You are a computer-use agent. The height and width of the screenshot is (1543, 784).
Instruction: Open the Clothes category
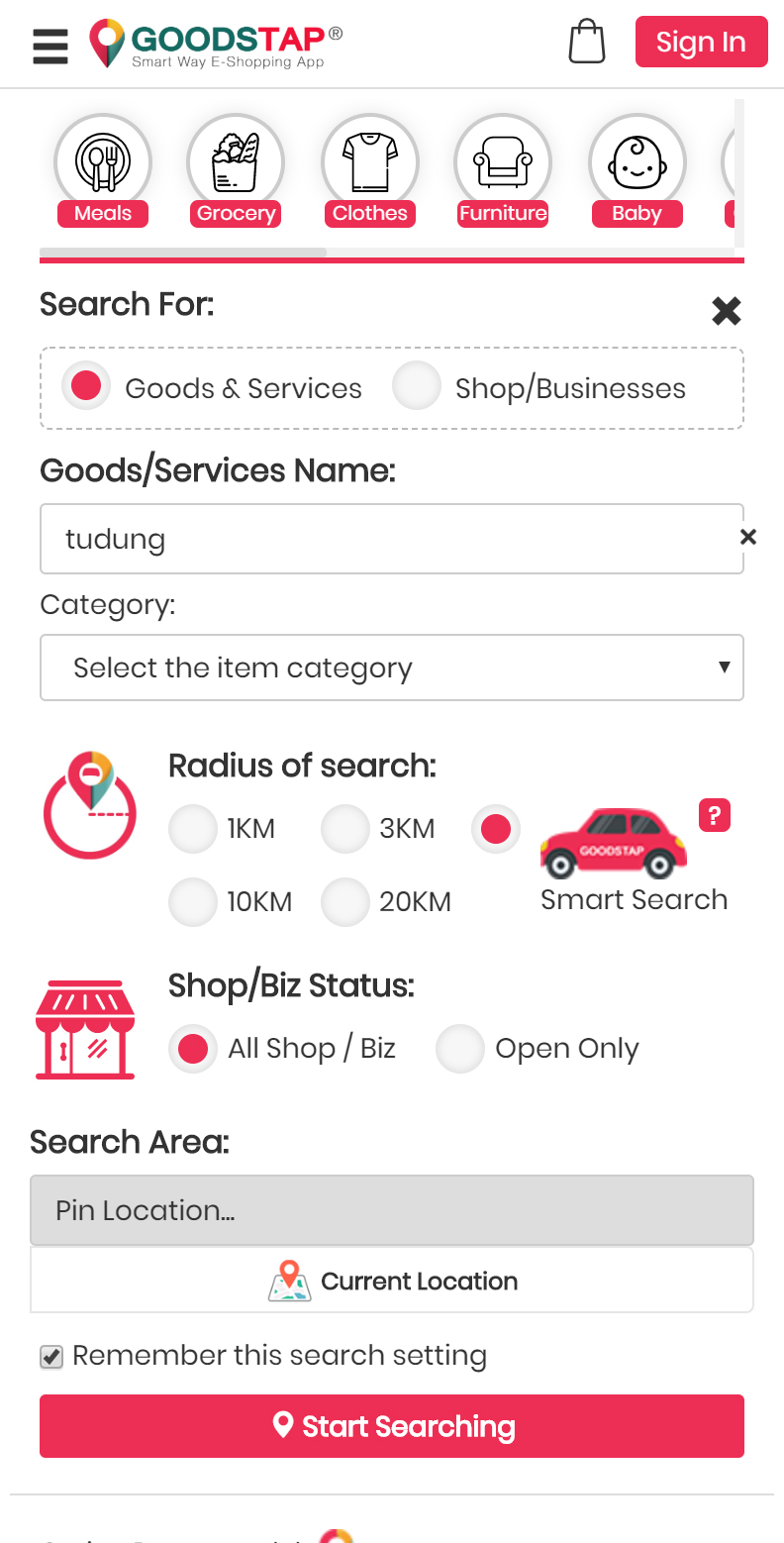(370, 169)
